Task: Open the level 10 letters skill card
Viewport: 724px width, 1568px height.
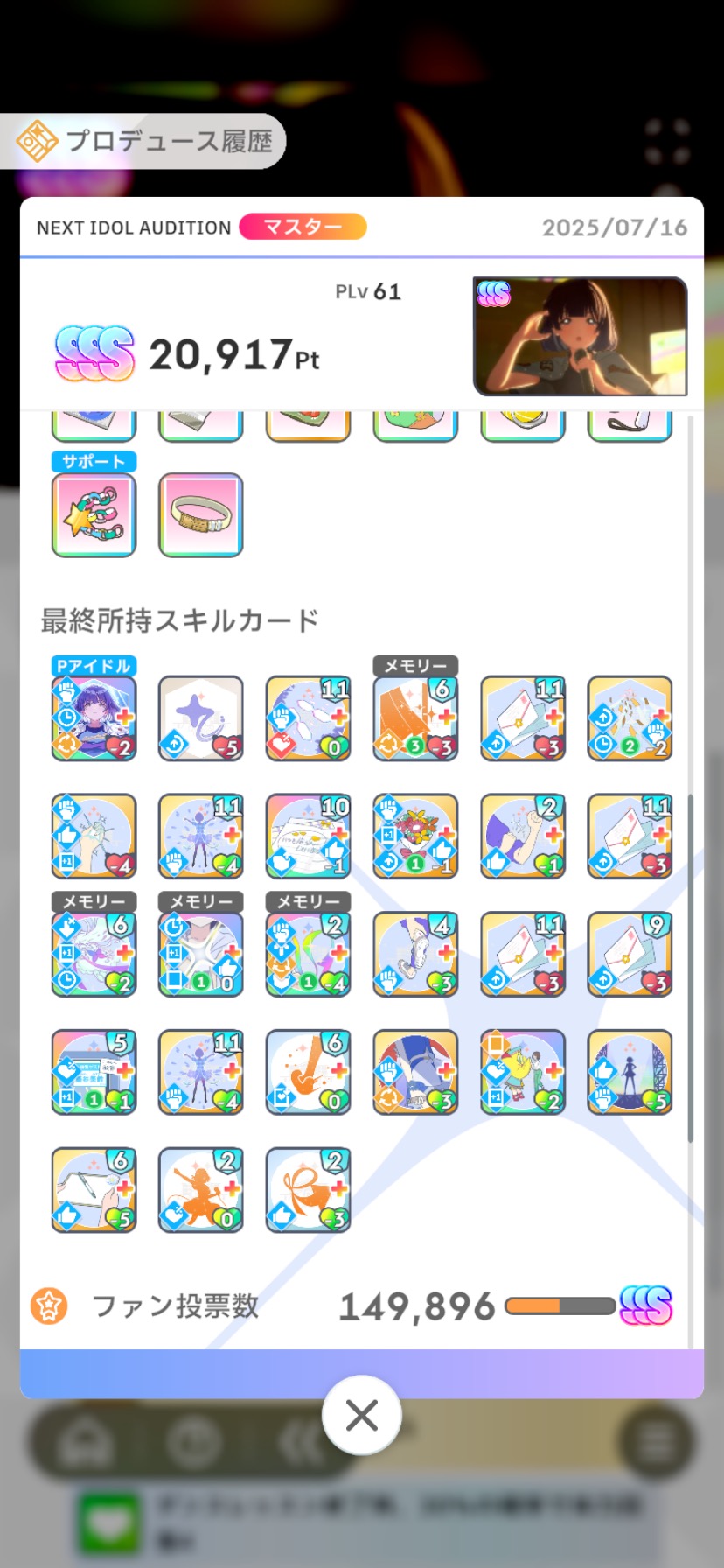Action: [x=308, y=836]
